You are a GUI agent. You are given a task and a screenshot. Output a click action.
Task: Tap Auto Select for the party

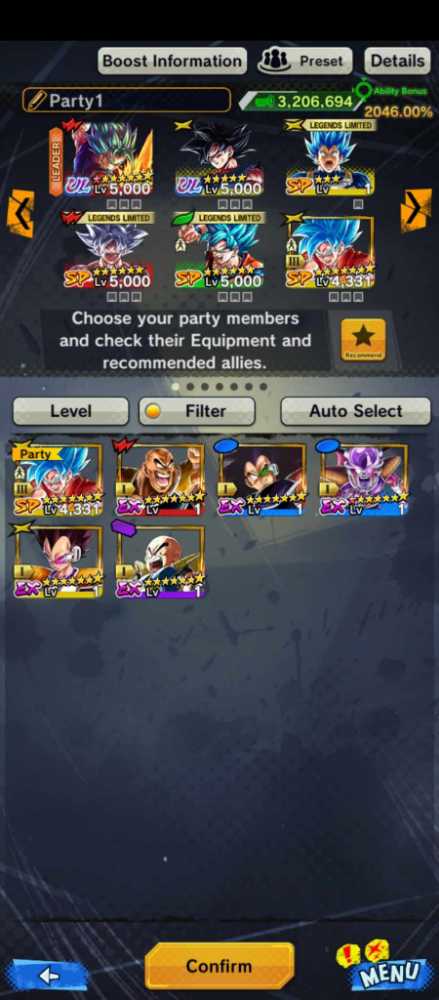point(355,411)
